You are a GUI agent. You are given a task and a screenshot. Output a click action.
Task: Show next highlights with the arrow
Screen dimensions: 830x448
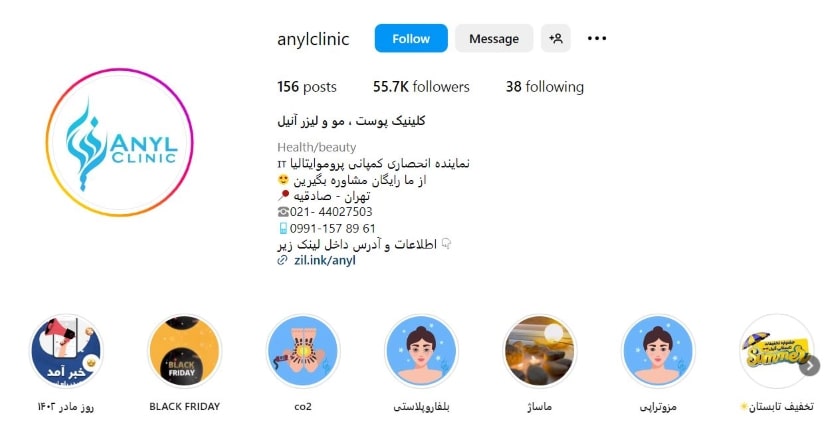(813, 366)
